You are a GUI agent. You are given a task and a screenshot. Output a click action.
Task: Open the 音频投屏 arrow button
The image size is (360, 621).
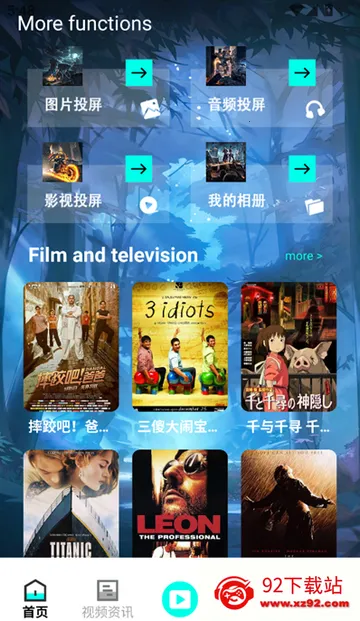pyautogui.click(x=302, y=72)
